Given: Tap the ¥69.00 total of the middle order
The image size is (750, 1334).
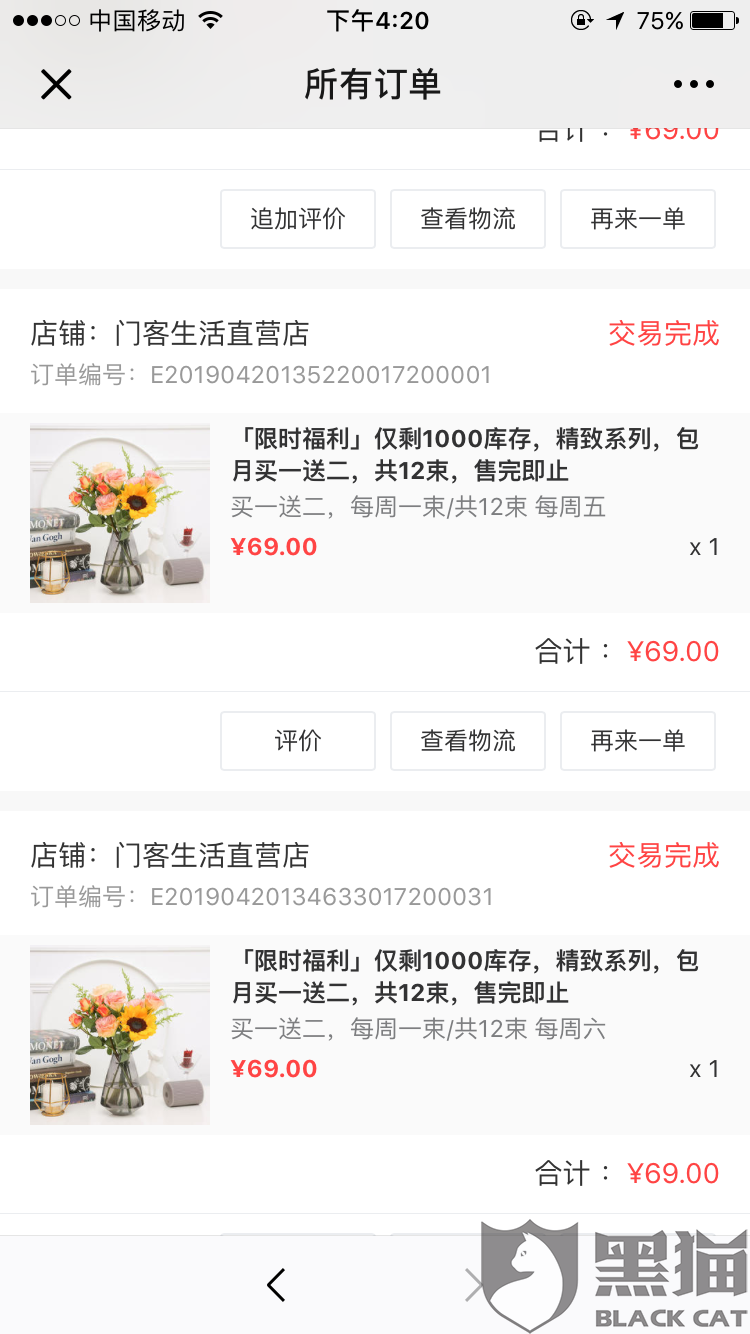Looking at the screenshot, I should click(674, 652).
